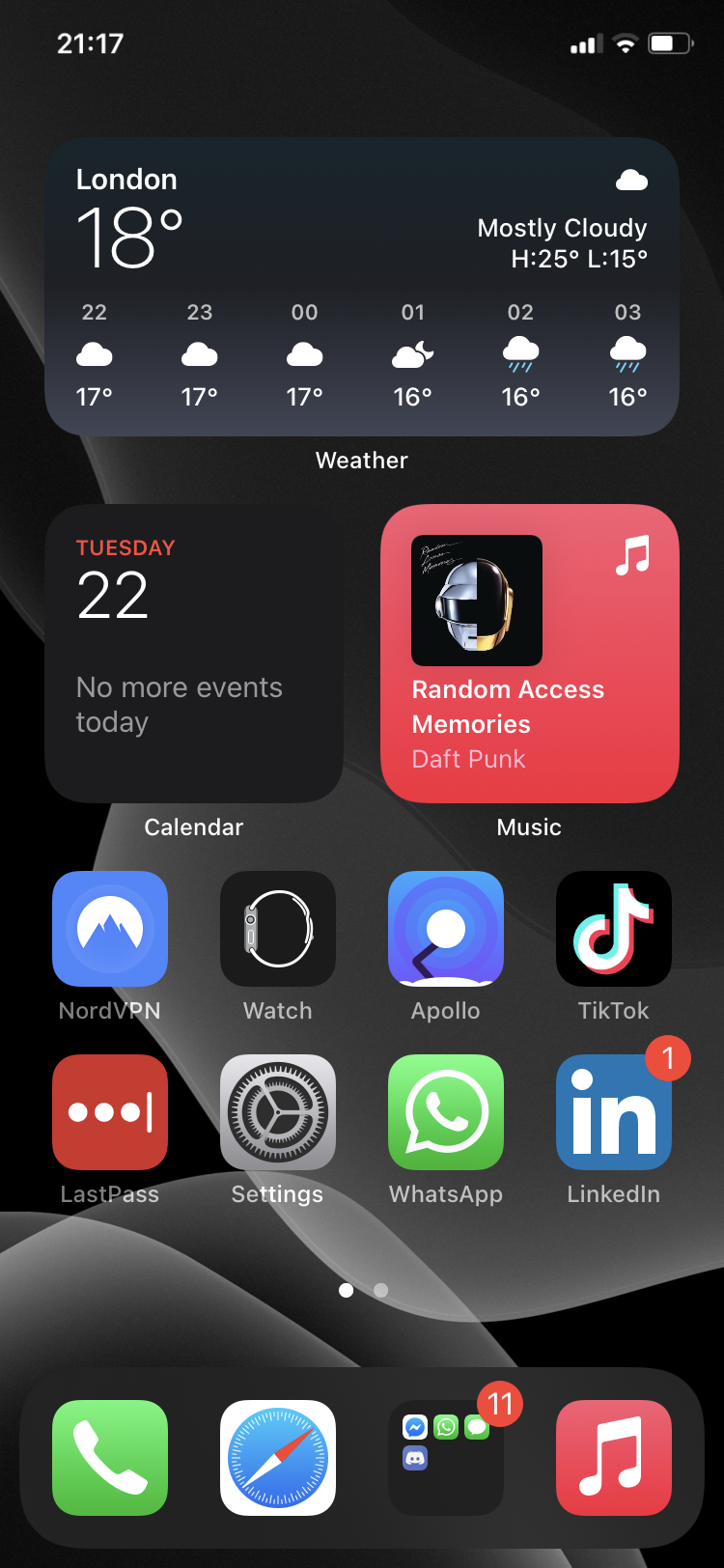
Task: Open the Random Access Memories Music widget
Action: [530, 654]
